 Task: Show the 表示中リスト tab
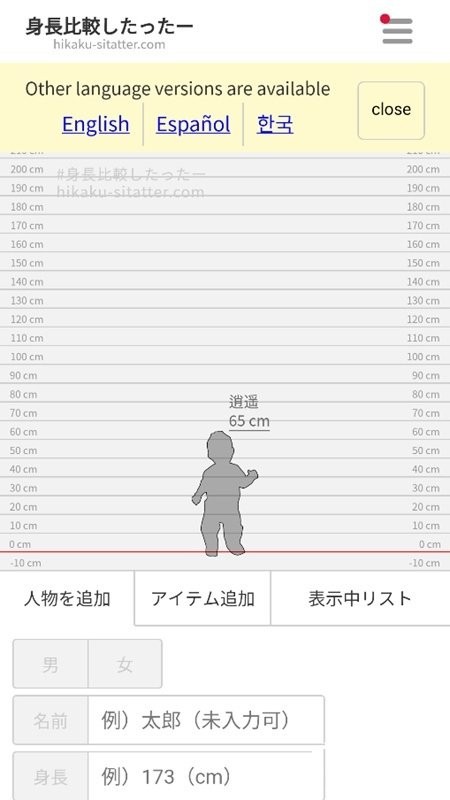pos(360,598)
